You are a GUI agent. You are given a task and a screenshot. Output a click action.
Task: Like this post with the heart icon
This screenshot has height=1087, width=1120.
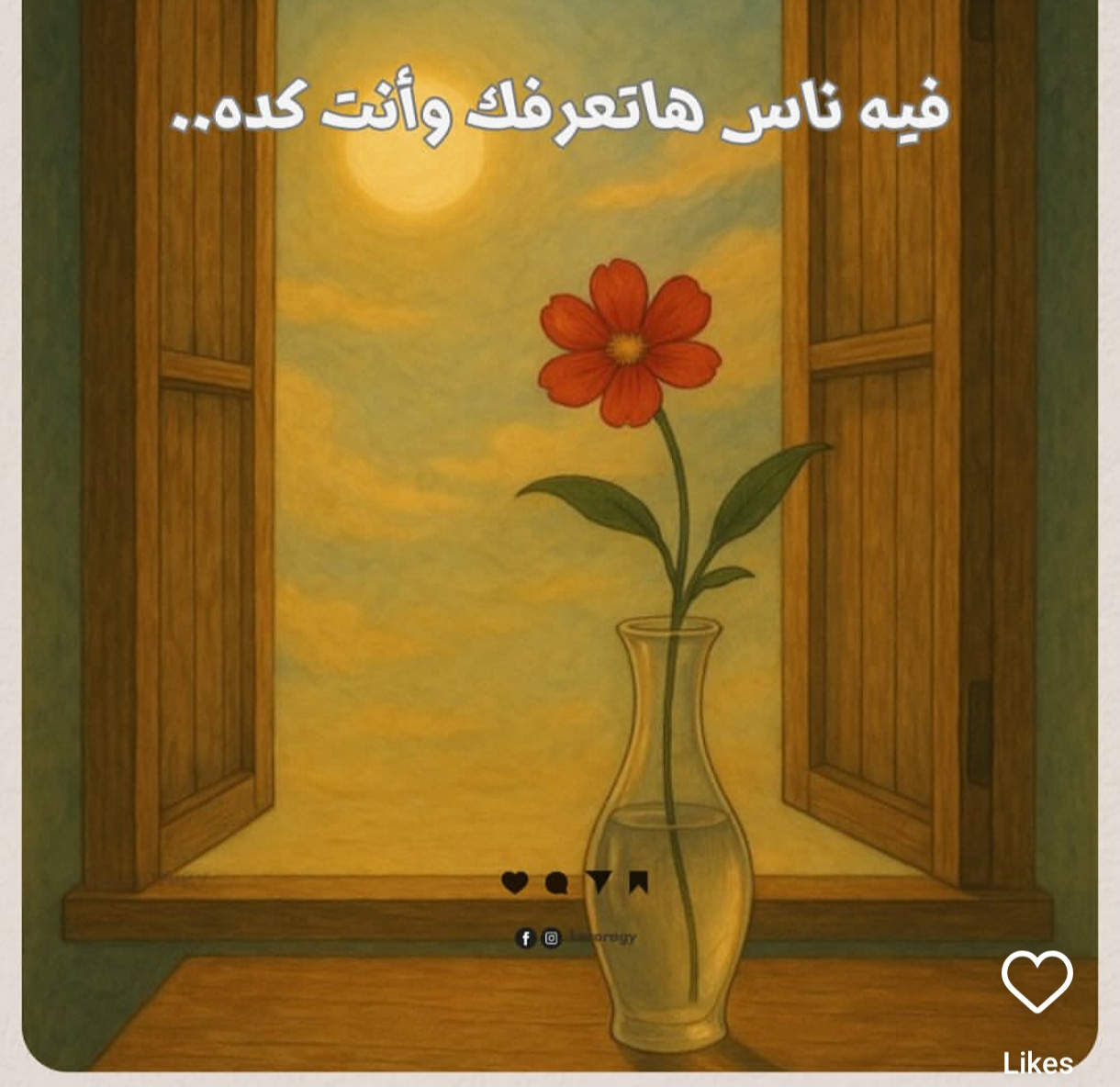1036,982
